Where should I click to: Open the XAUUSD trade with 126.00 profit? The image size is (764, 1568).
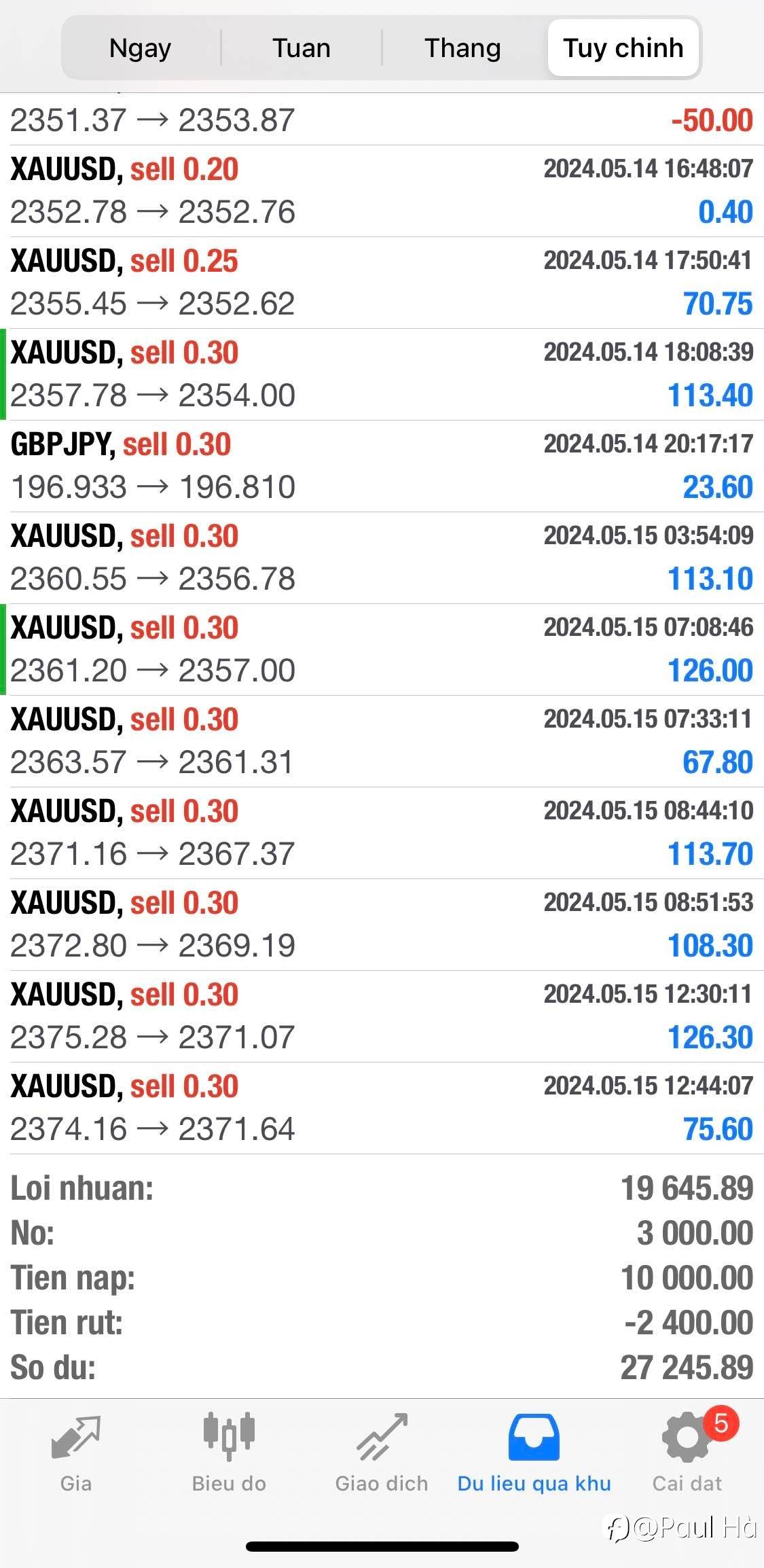coord(382,649)
